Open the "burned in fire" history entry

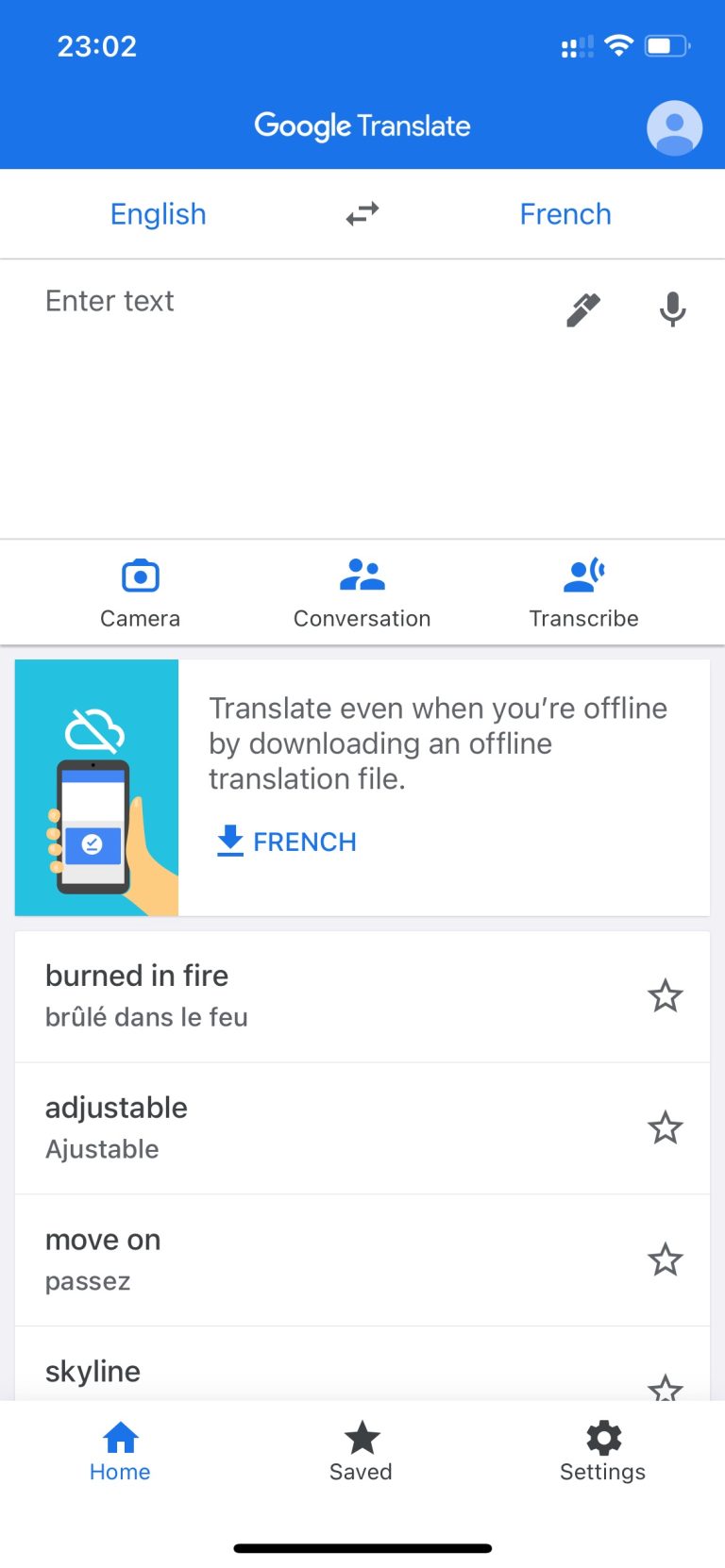pos(283,995)
